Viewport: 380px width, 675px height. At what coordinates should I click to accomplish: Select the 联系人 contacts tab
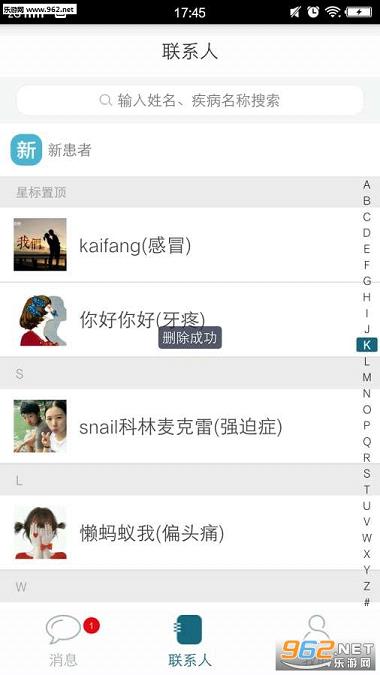[x=189, y=641]
